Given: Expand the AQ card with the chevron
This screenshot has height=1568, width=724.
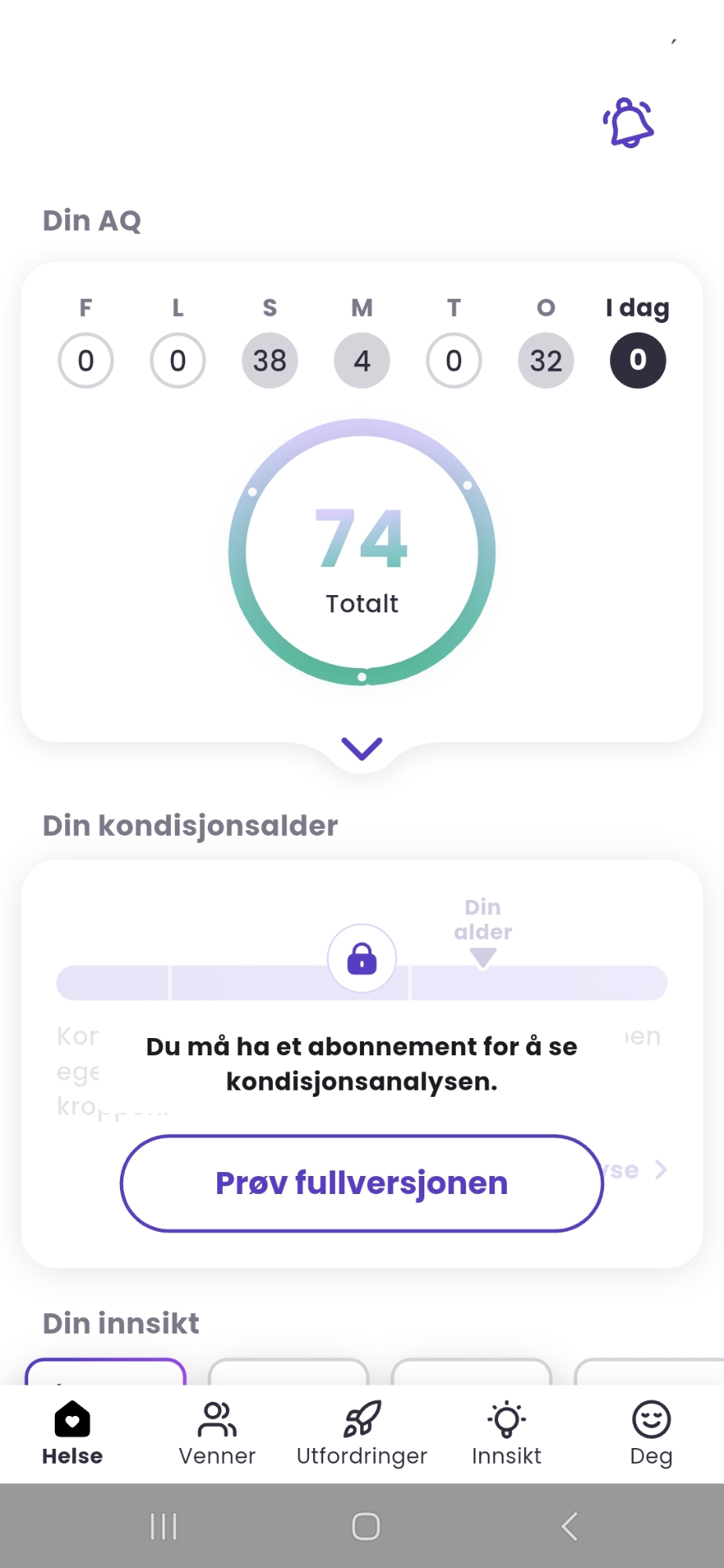Looking at the screenshot, I should click(362, 749).
